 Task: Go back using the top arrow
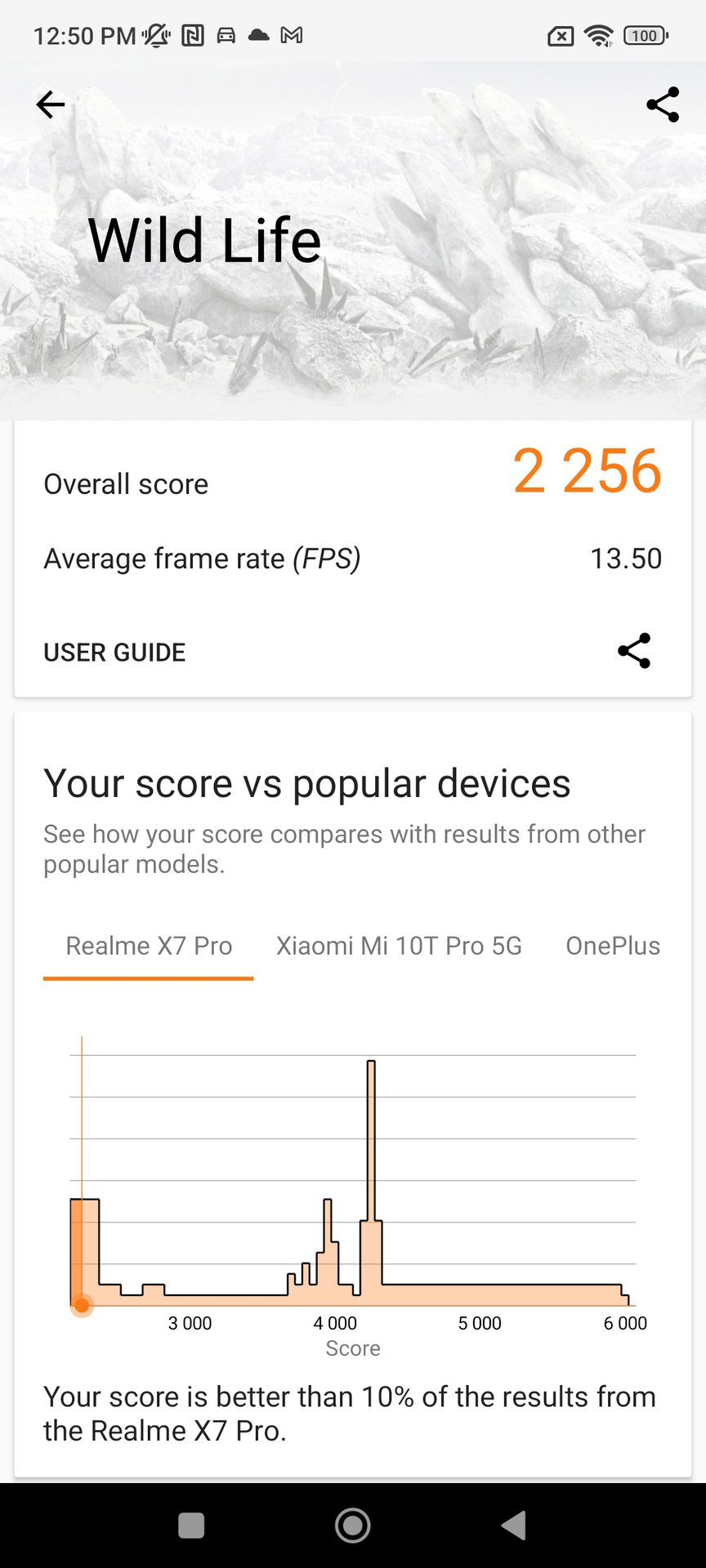tap(51, 105)
